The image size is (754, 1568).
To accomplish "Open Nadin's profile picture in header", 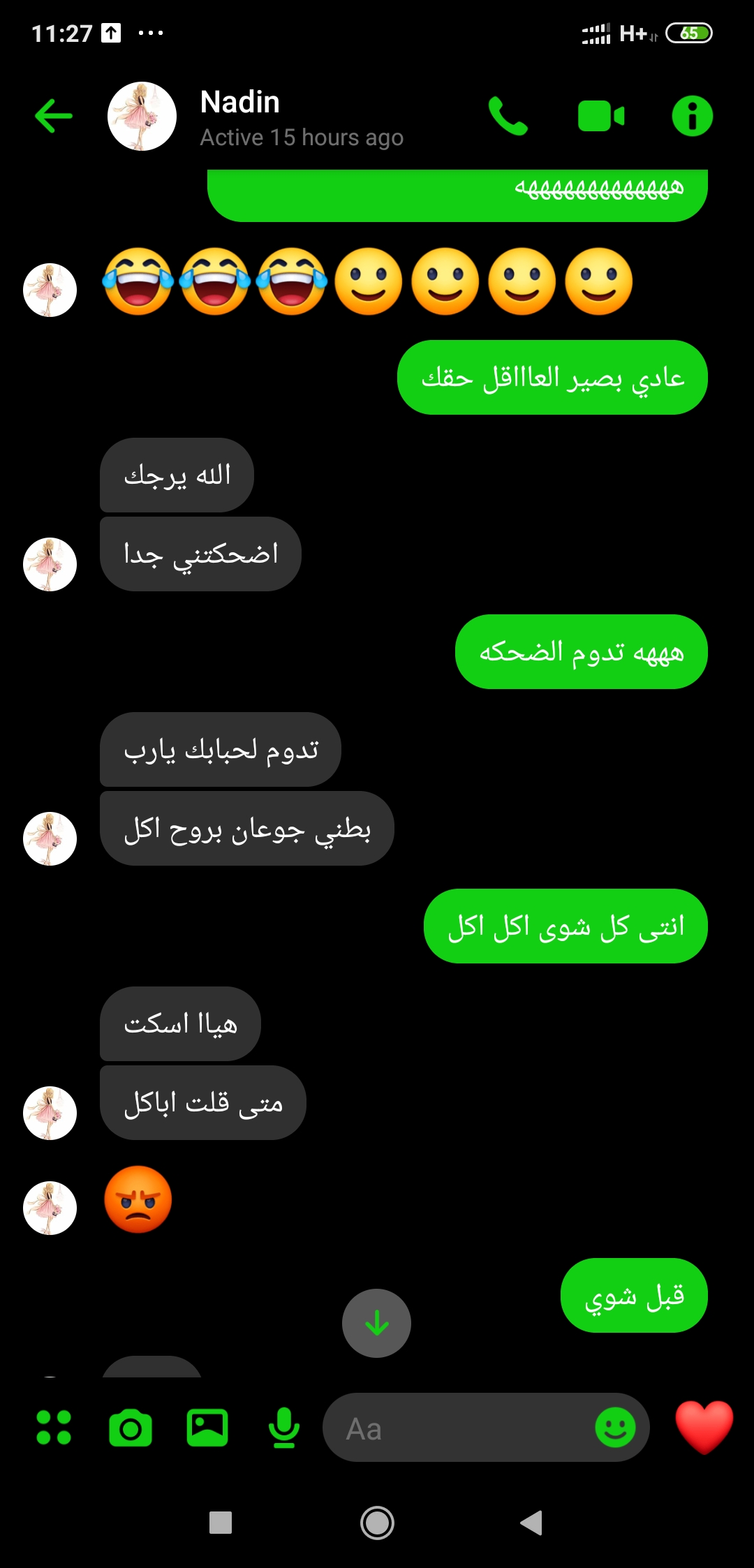I will pyautogui.click(x=142, y=117).
